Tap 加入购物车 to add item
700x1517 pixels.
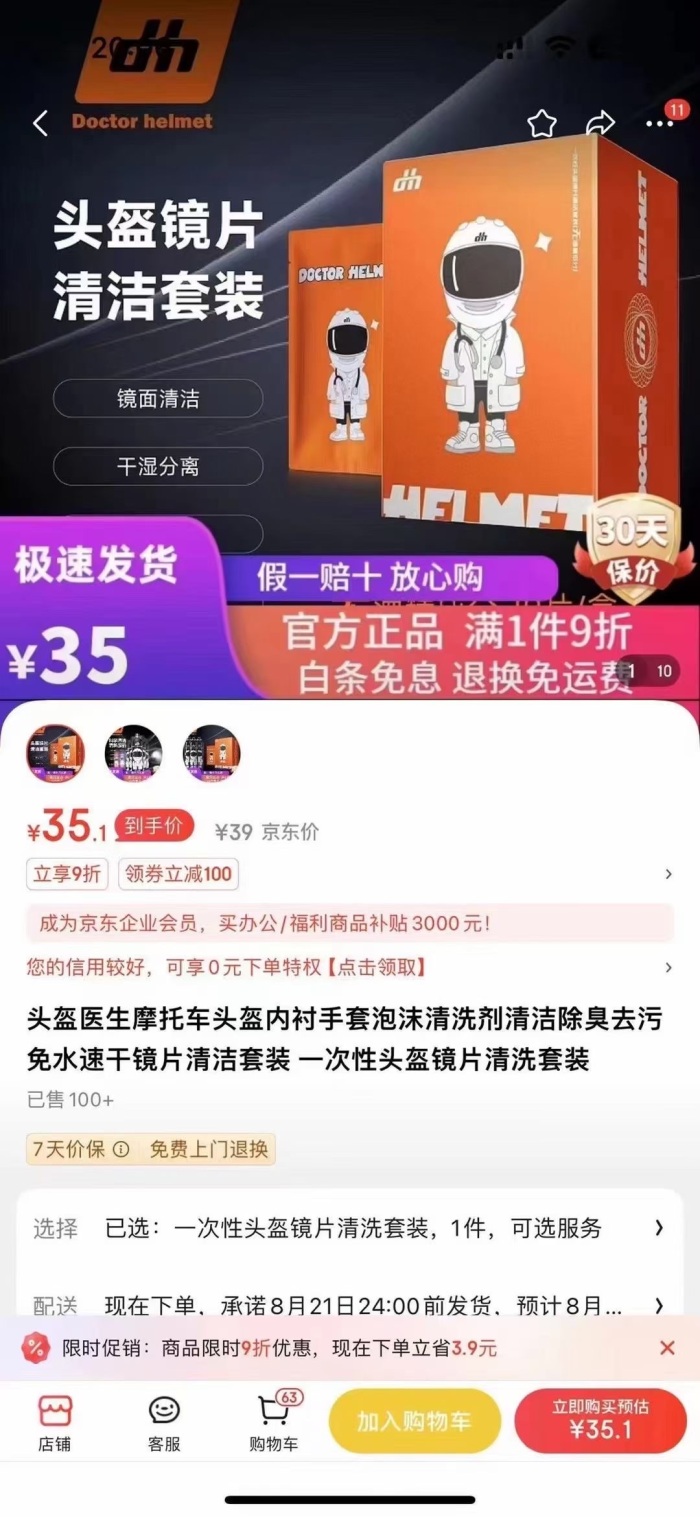(414, 1421)
